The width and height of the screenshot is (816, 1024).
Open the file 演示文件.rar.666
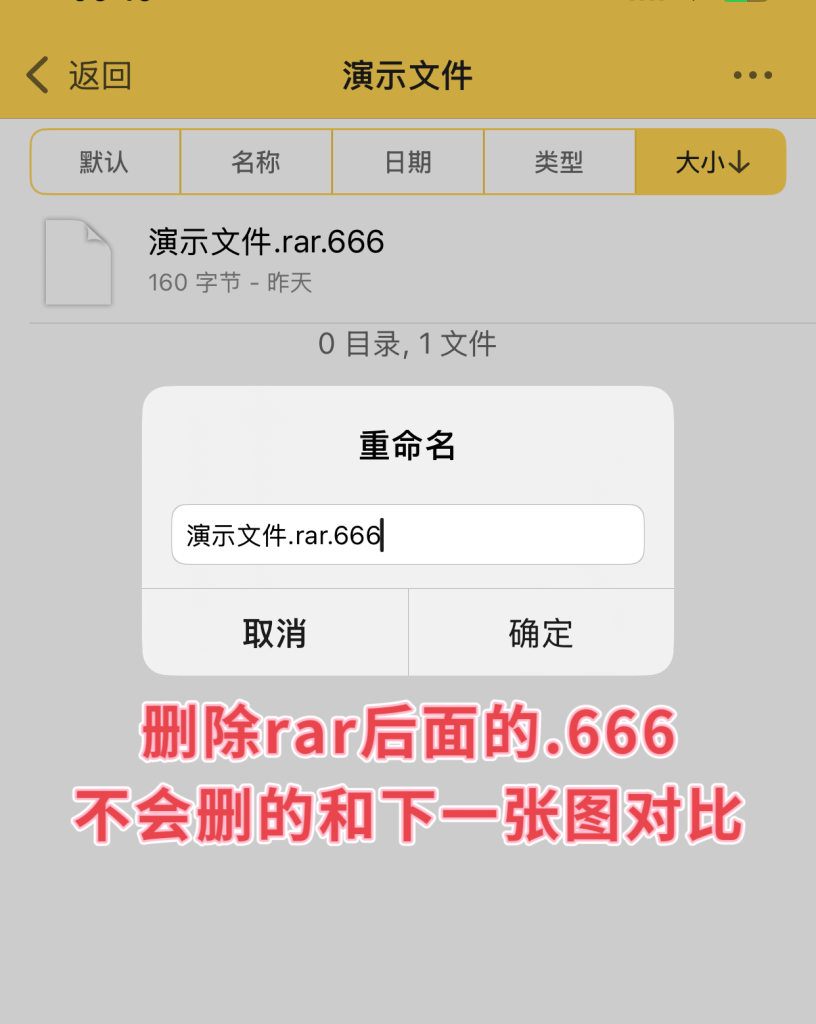coord(266,259)
